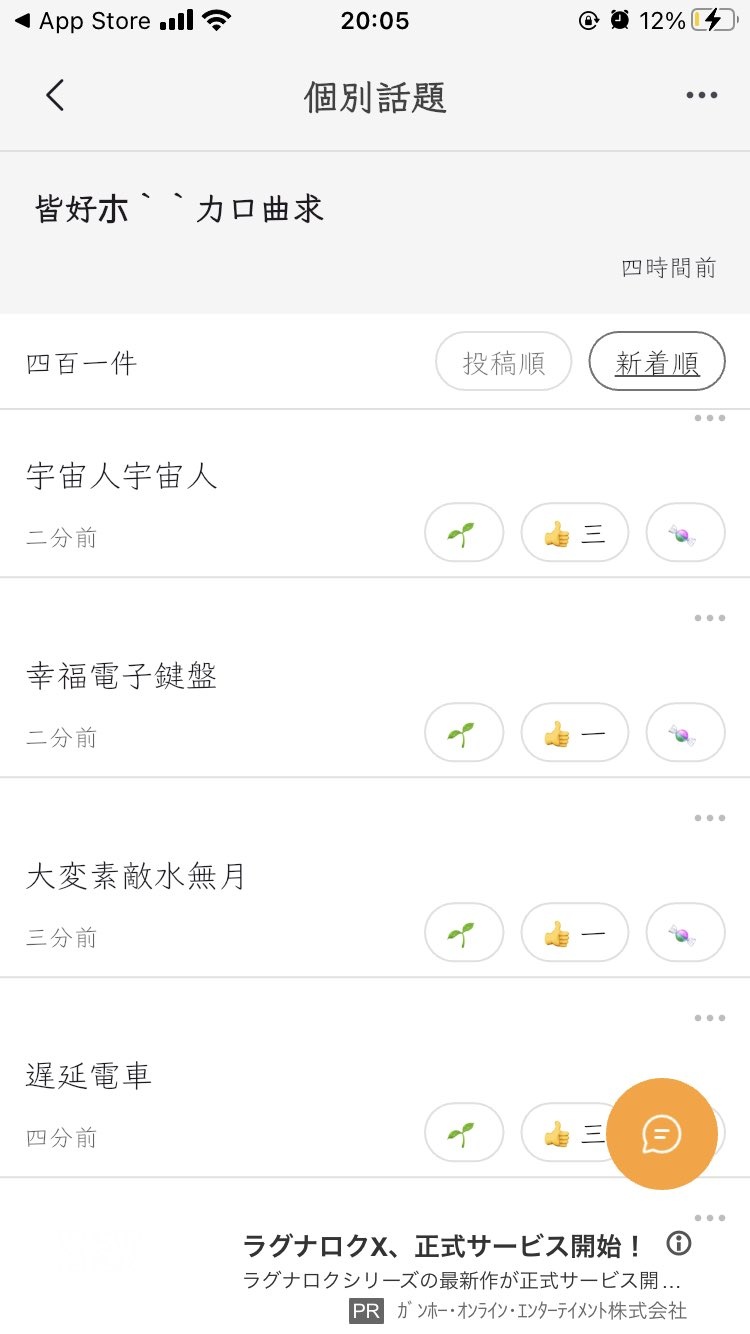Tap the sprout reaction on 宇宙人宇宙人
The image size is (750, 1334).
pyautogui.click(x=464, y=534)
